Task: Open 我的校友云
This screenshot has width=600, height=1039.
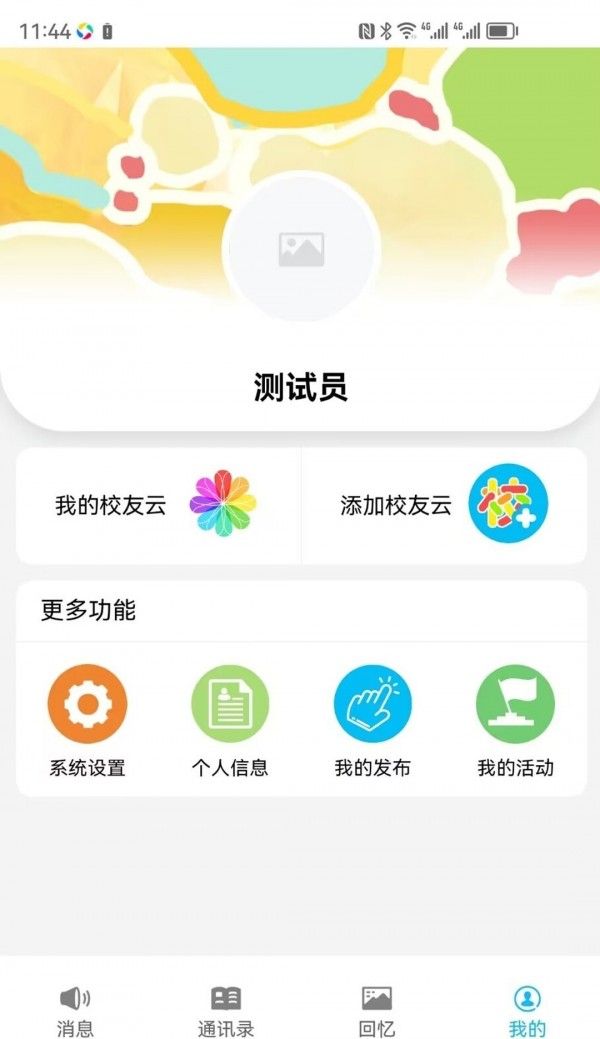Action: [x=158, y=505]
